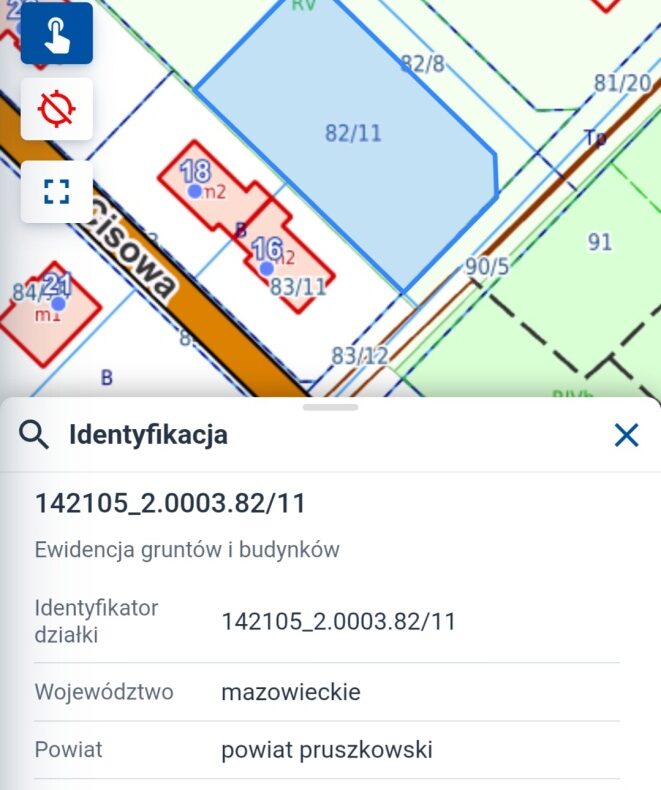The width and height of the screenshot is (661, 790).
Task: Close the Identyfikacja panel
Action: click(626, 435)
